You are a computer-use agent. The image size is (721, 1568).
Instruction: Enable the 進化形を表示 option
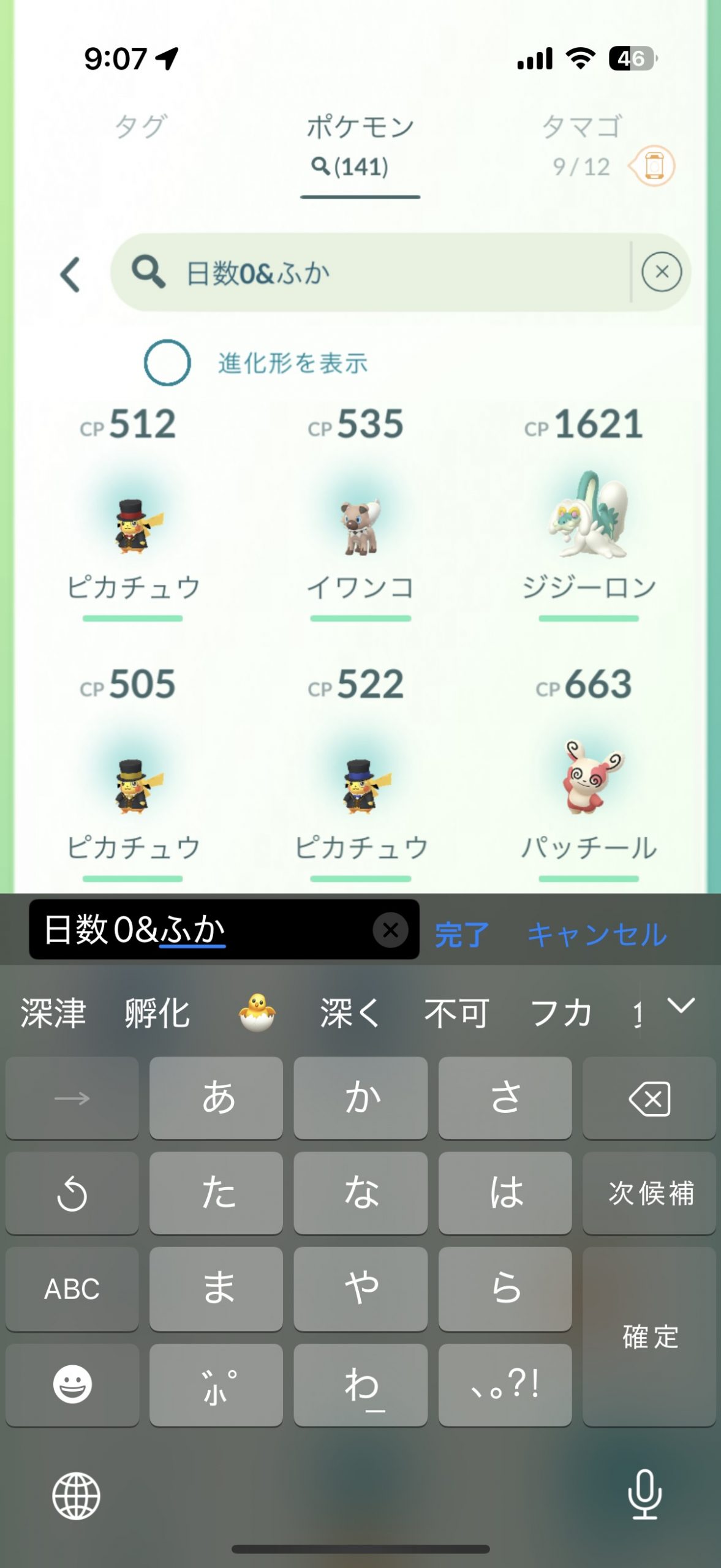(x=167, y=363)
